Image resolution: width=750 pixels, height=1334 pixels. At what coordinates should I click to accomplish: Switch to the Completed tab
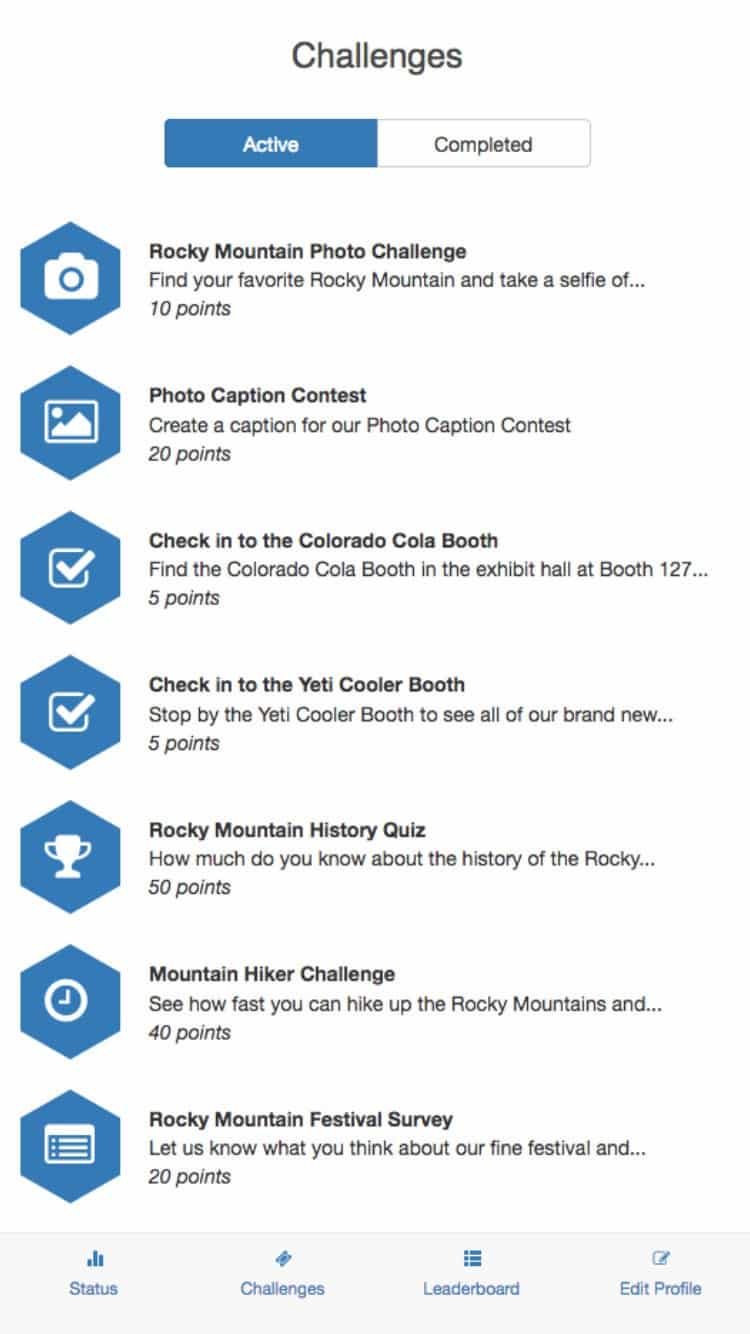click(483, 143)
